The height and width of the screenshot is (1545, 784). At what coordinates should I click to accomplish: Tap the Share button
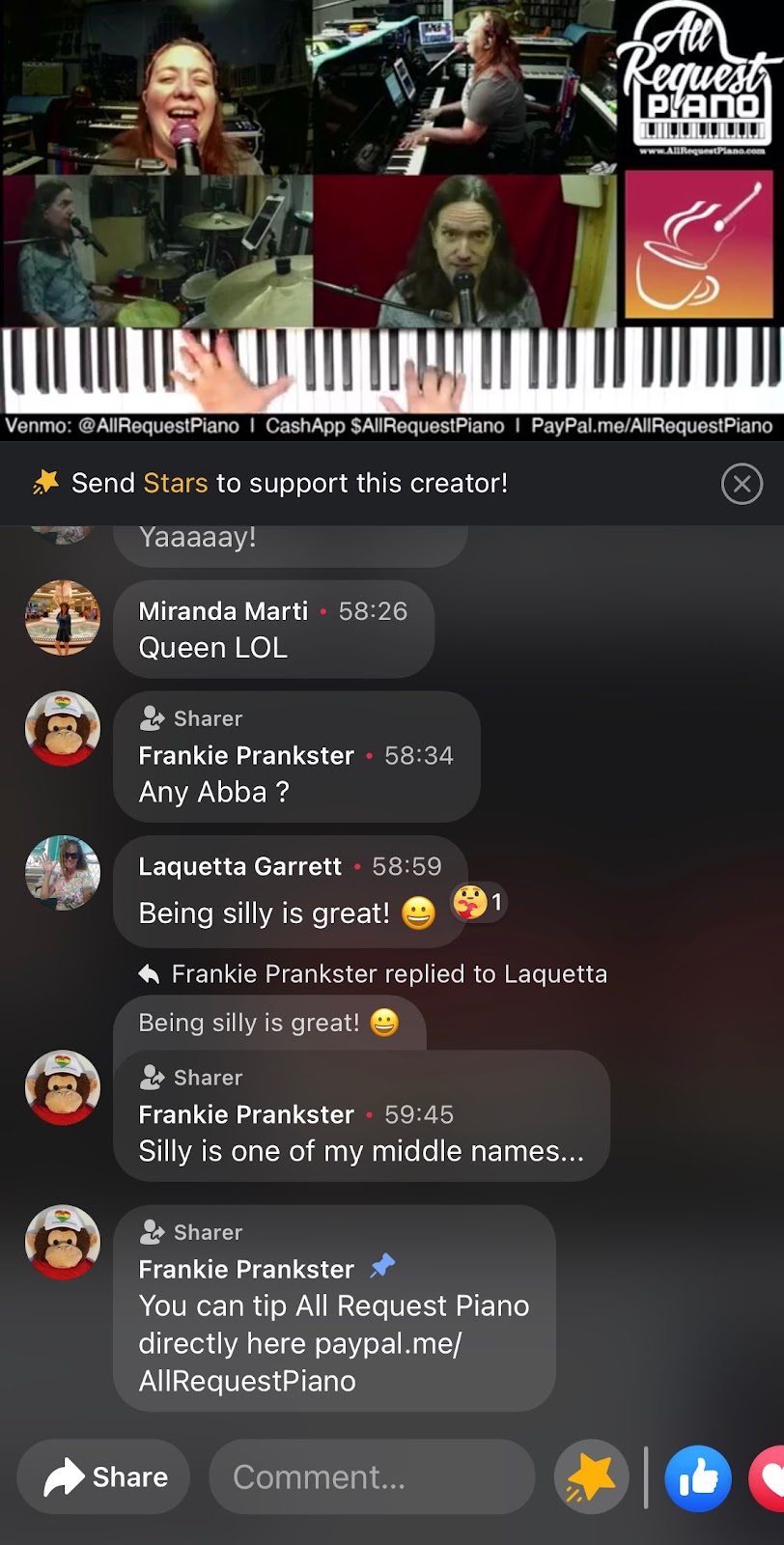(x=104, y=1476)
